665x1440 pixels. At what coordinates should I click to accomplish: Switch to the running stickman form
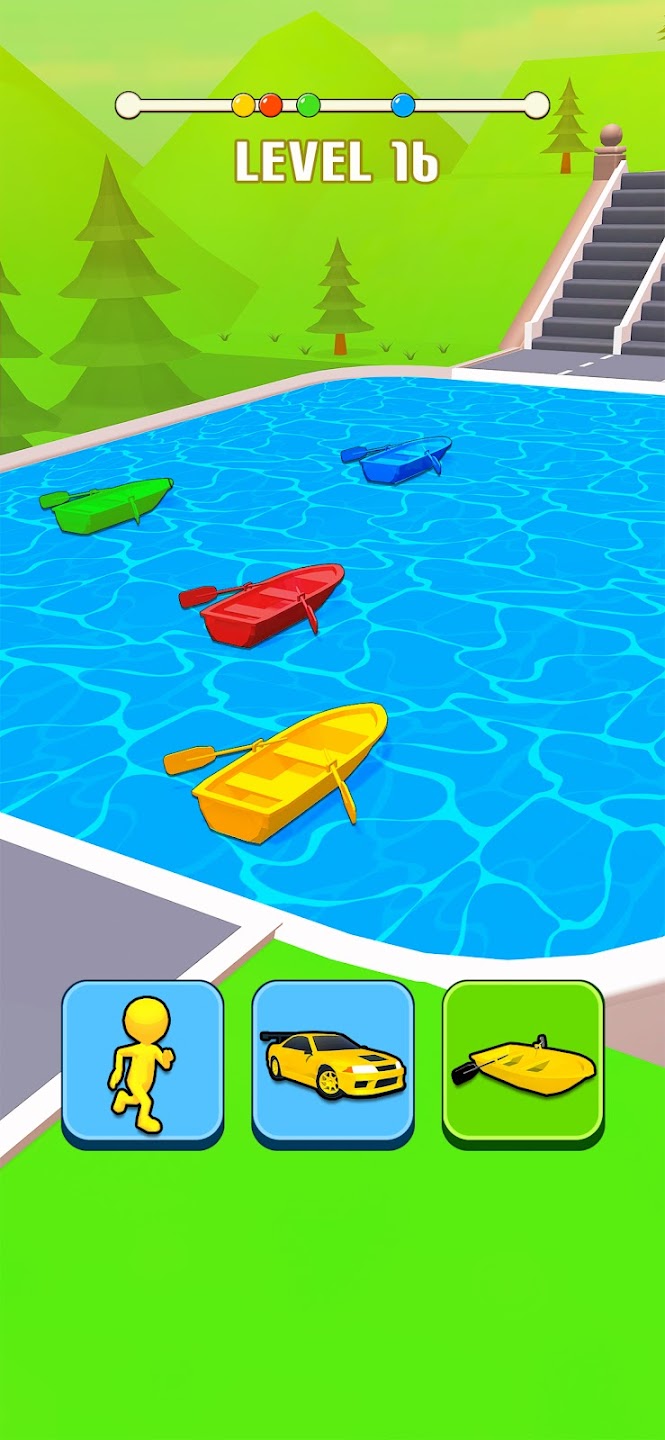click(x=142, y=1062)
